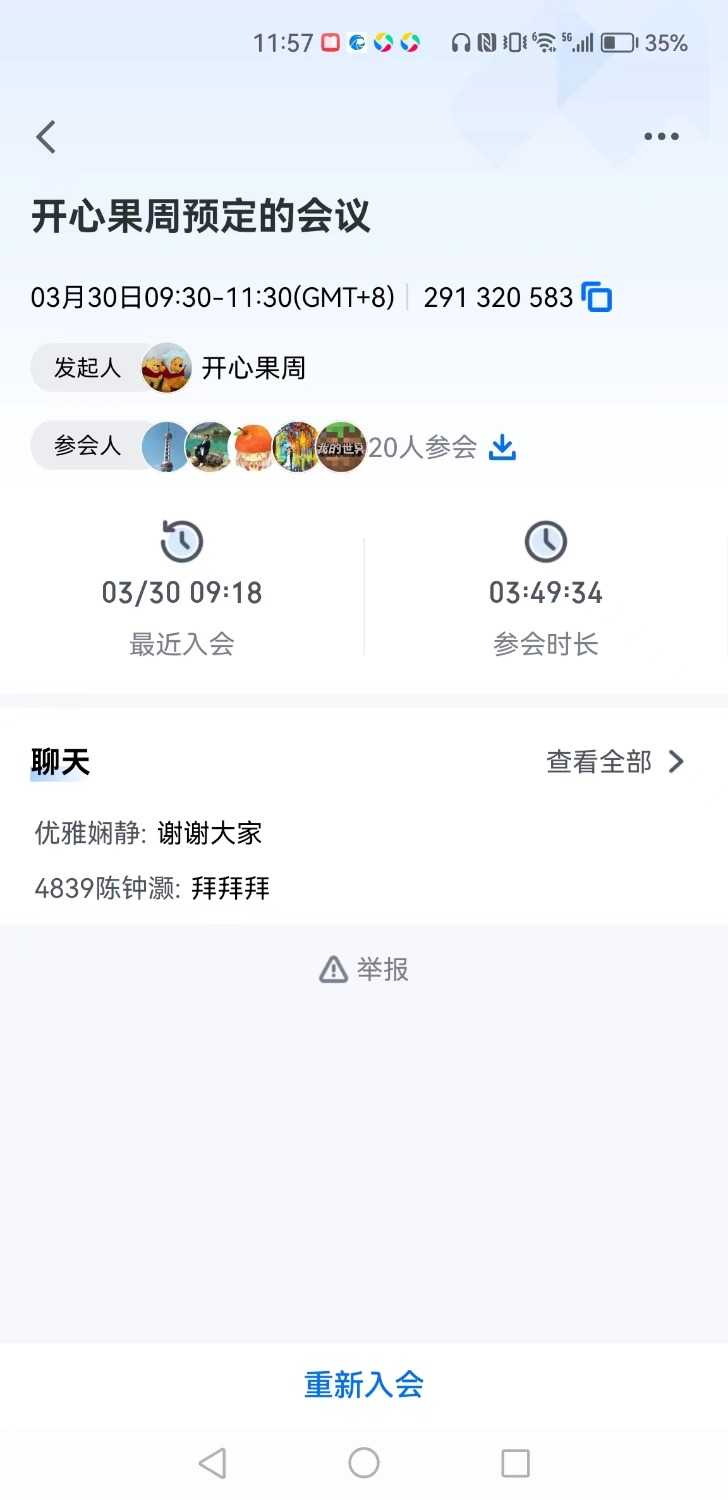Select the 聊天 section header
This screenshot has width=728, height=1500.
click(60, 761)
